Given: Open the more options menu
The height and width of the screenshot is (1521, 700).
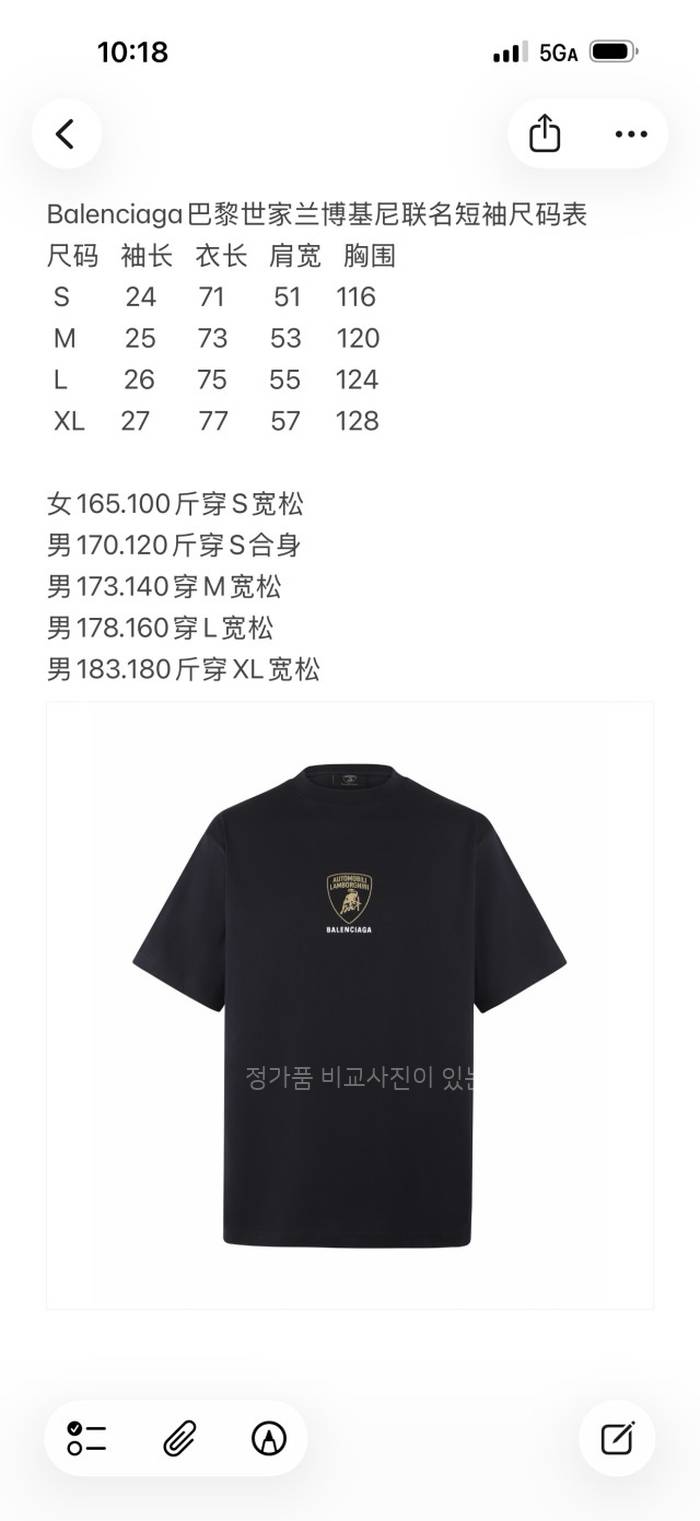Looking at the screenshot, I should (631, 134).
